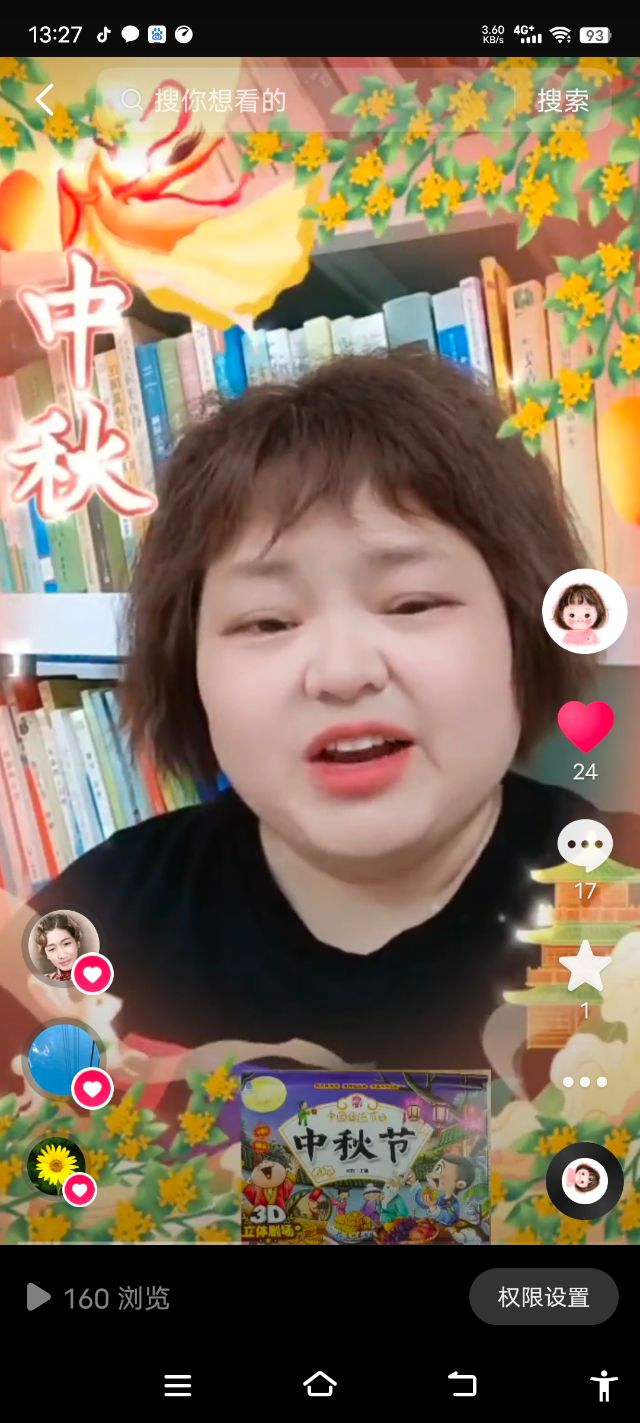The height and width of the screenshot is (1423, 640).
Task: Go to the system home screen
Action: [x=320, y=1384]
